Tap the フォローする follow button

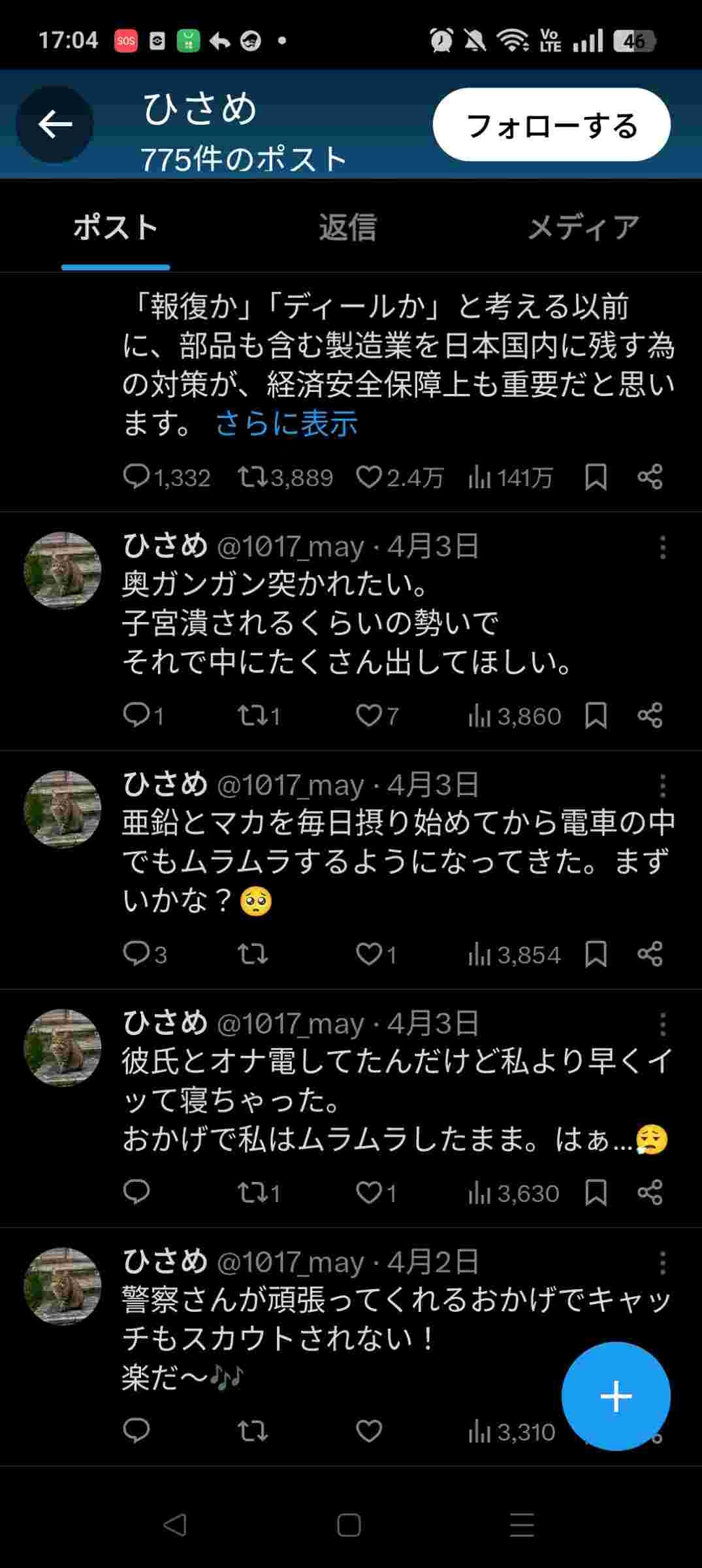(x=551, y=125)
